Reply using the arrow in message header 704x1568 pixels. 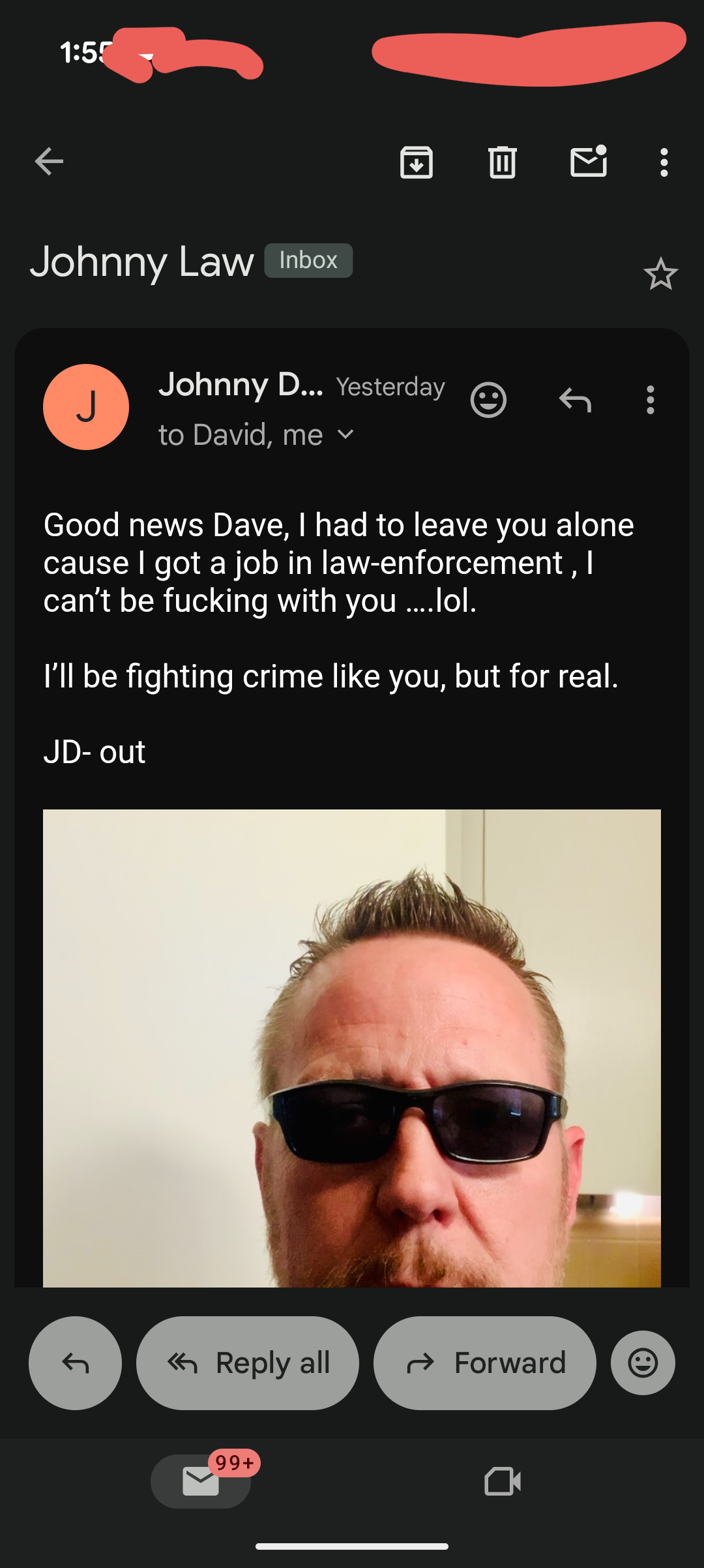[575, 400]
